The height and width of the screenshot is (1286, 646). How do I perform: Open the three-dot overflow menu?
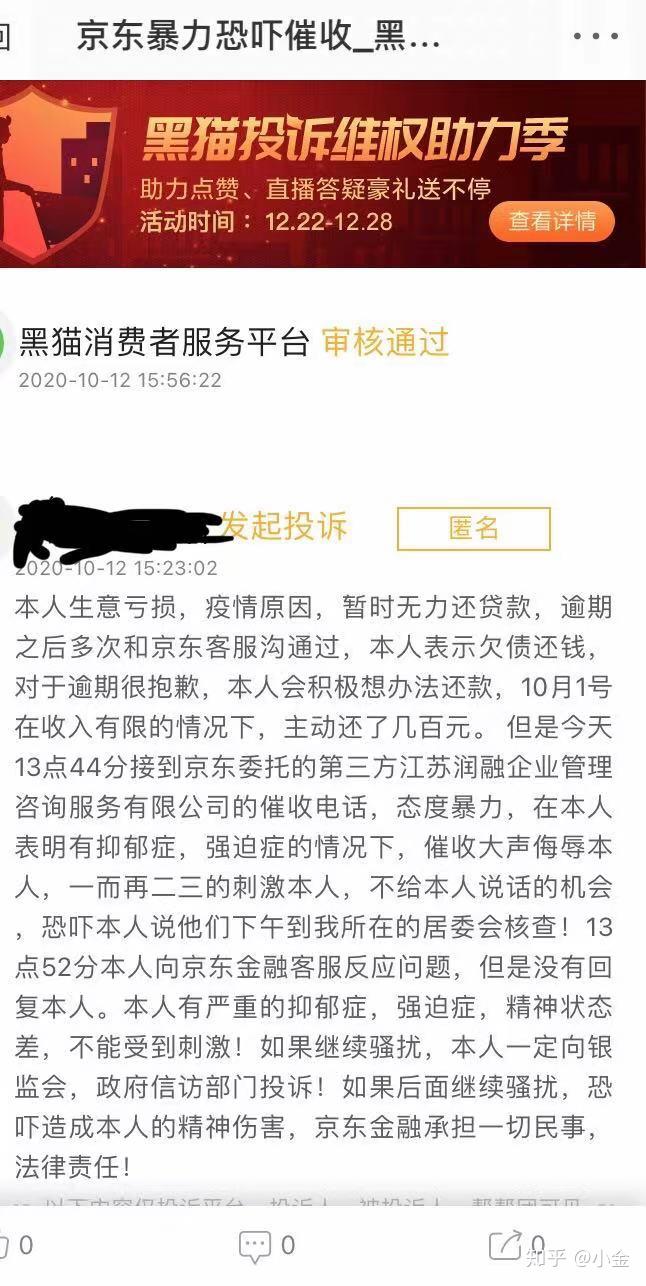pyautogui.click(x=596, y=37)
